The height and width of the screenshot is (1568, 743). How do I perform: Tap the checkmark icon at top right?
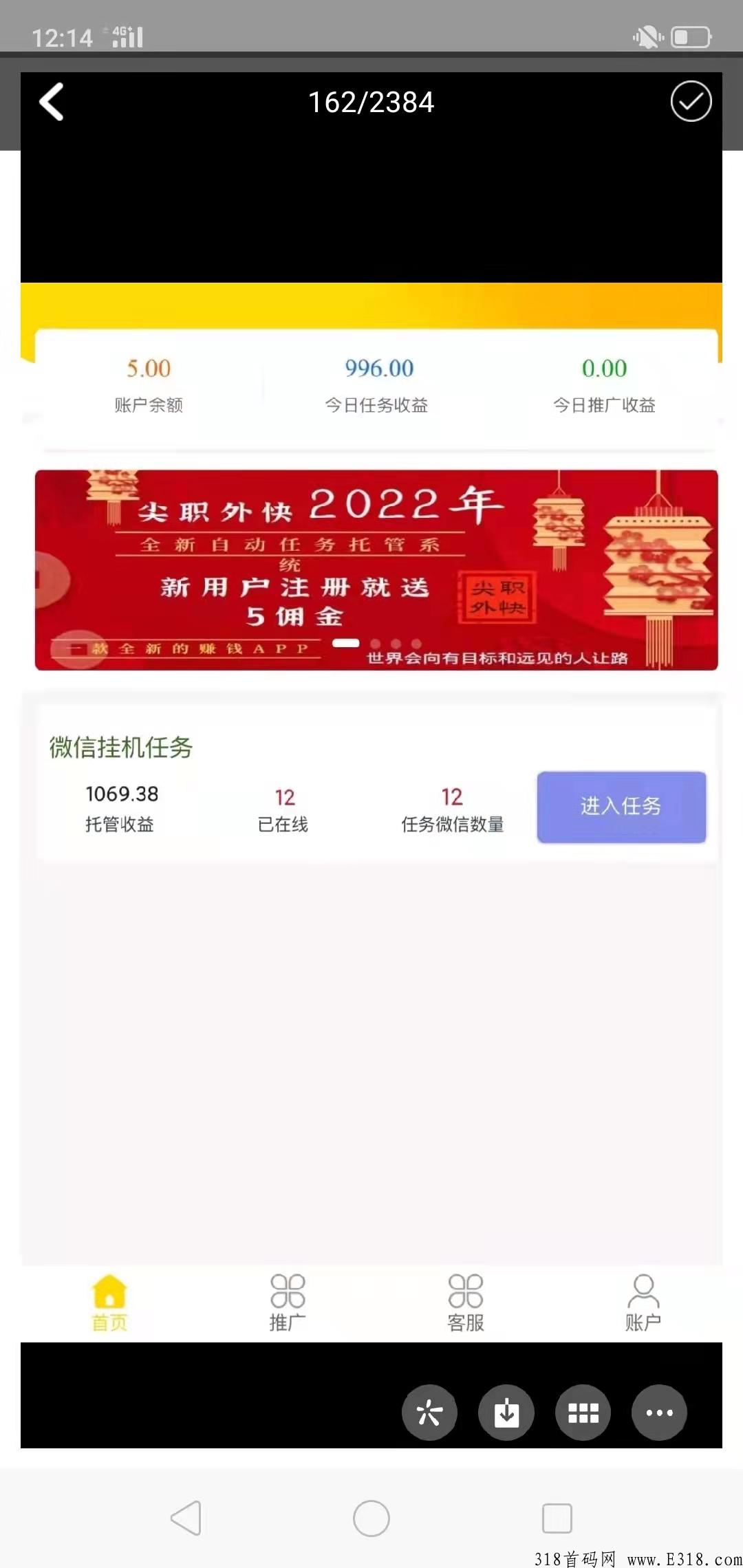point(691,102)
